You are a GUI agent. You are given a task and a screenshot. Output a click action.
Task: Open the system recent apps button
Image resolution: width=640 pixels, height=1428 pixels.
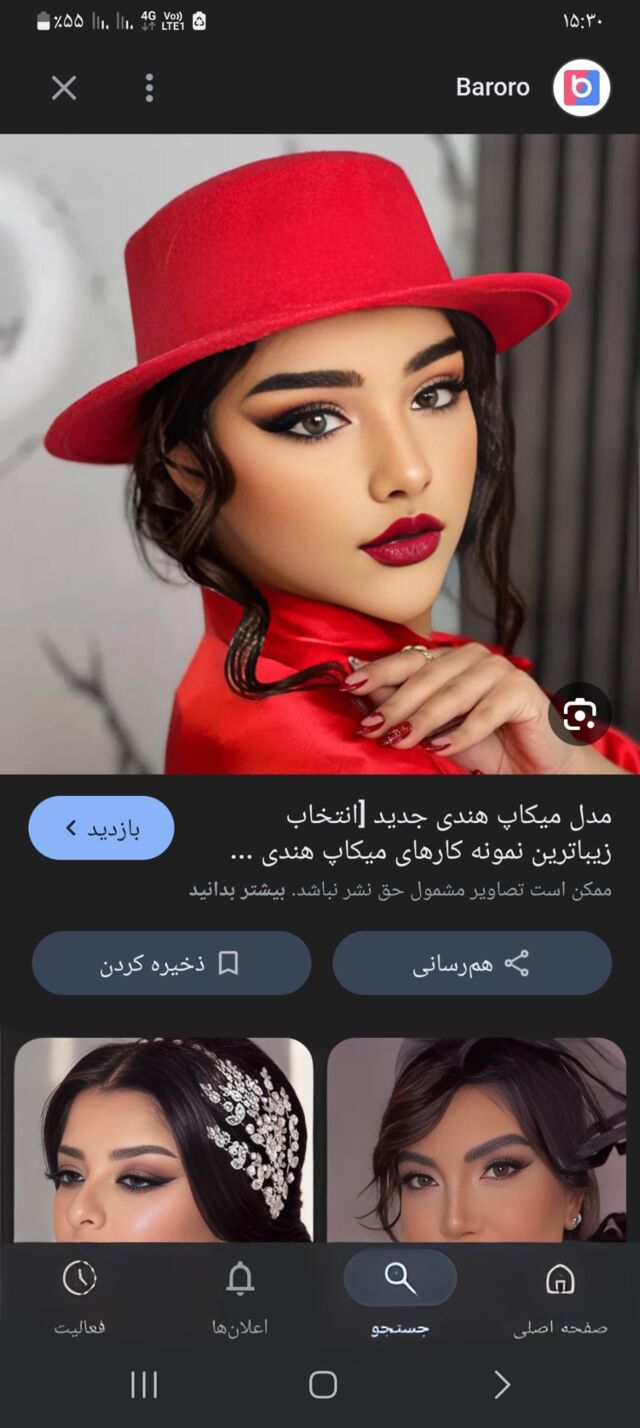tap(144, 1384)
